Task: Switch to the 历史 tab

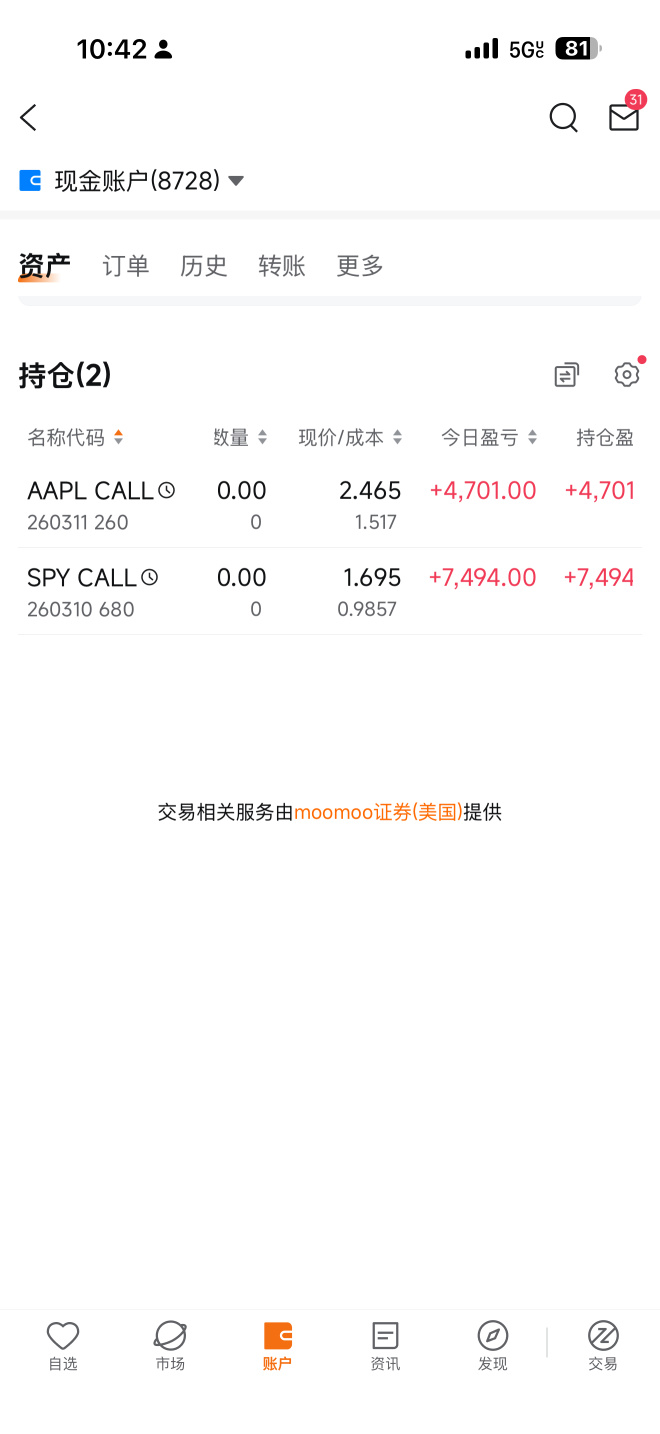Action: point(204,266)
